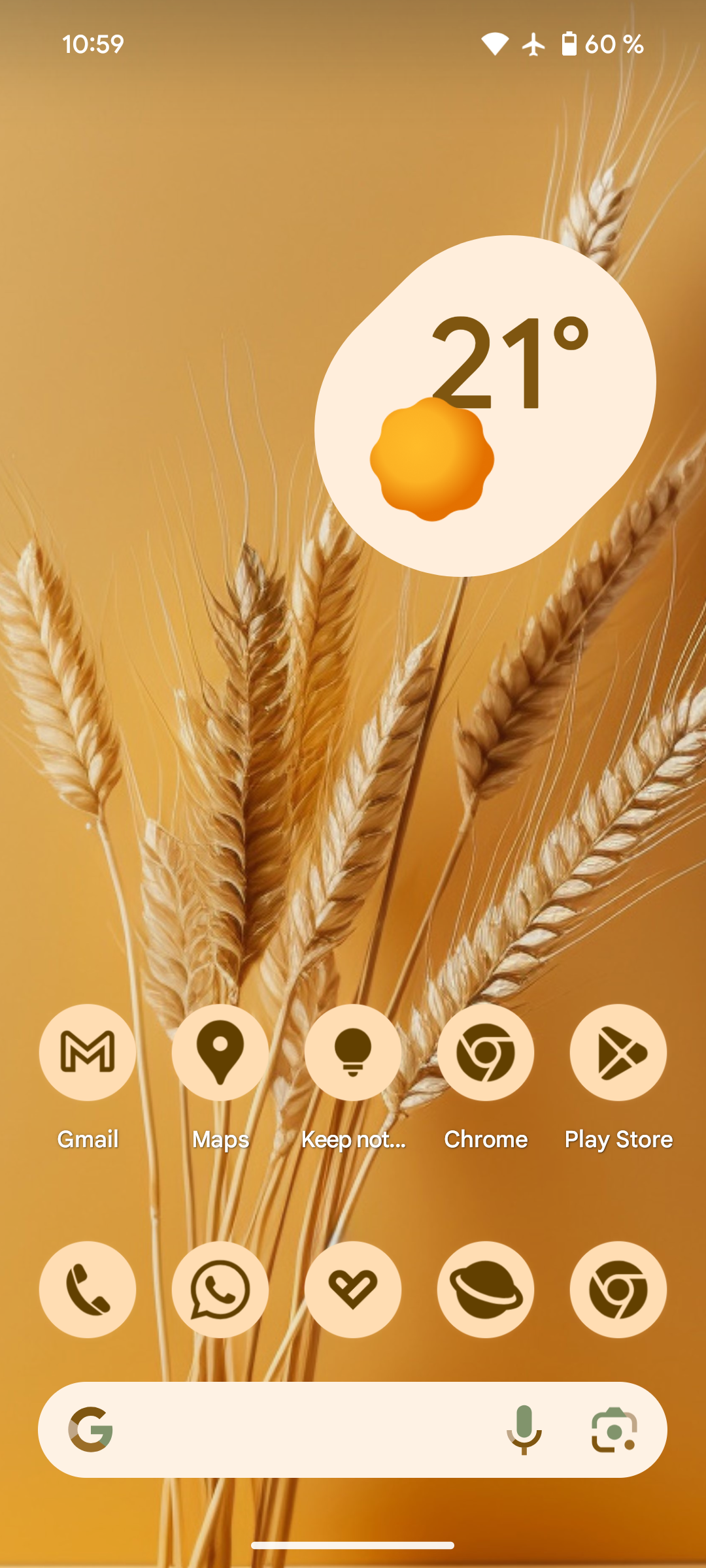Open the unlabeled Chrome icon in dock
Screen dimensions: 706x1568
click(x=618, y=1290)
